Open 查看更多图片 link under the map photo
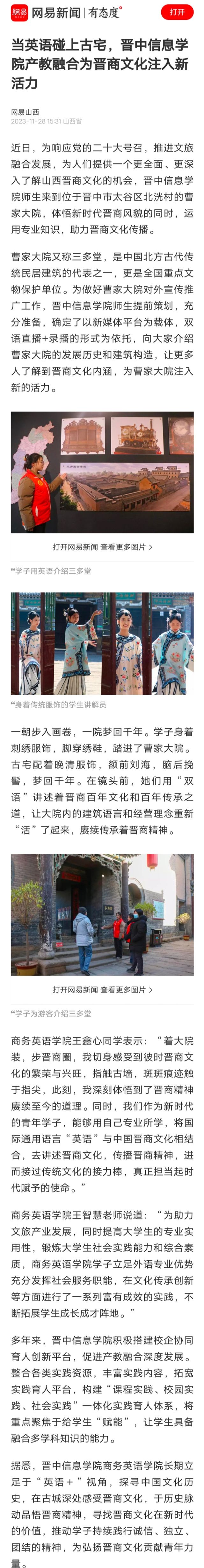The height and width of the screenshot is (1568, 204). tap(102, 547)
